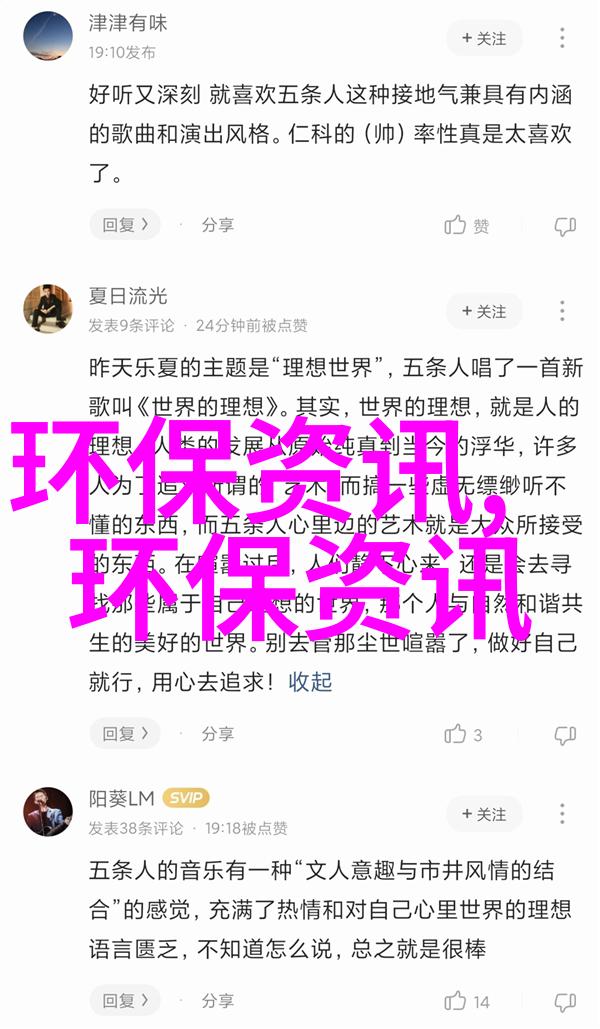
Task: Collapse 夏日流光's comment with 收起
Action: (310, 682)
